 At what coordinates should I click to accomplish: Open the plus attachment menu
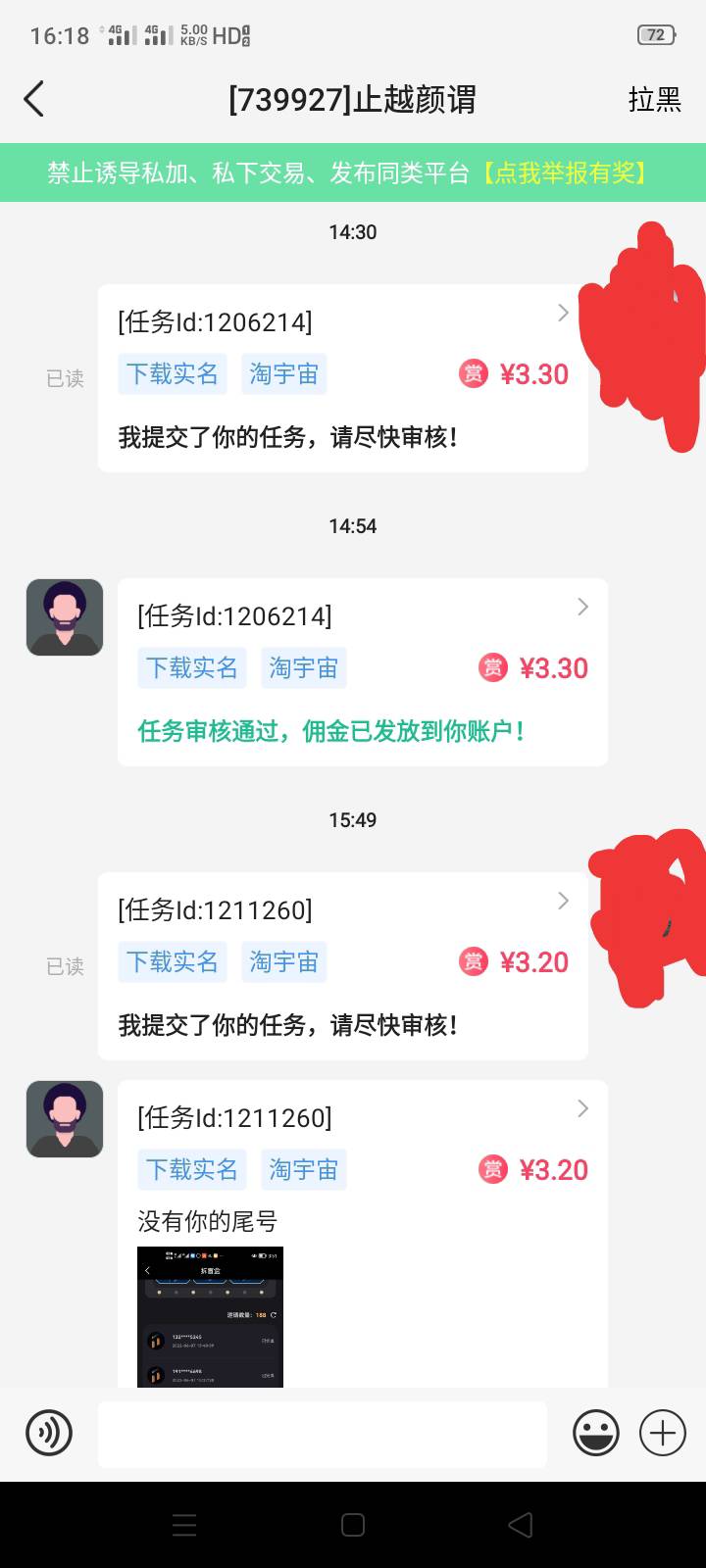click(x=663, y=1434)
